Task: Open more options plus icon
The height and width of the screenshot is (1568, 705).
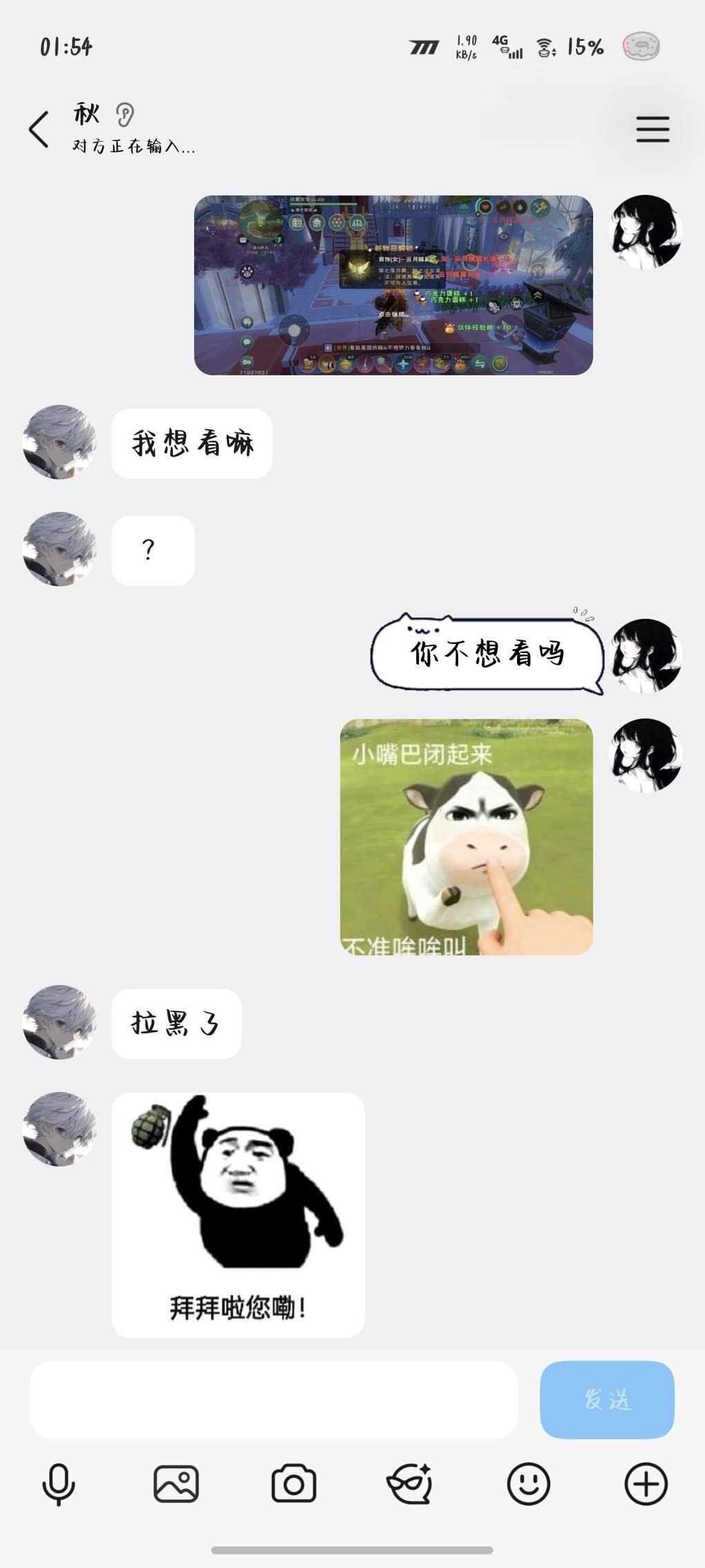Action: 646,1484
